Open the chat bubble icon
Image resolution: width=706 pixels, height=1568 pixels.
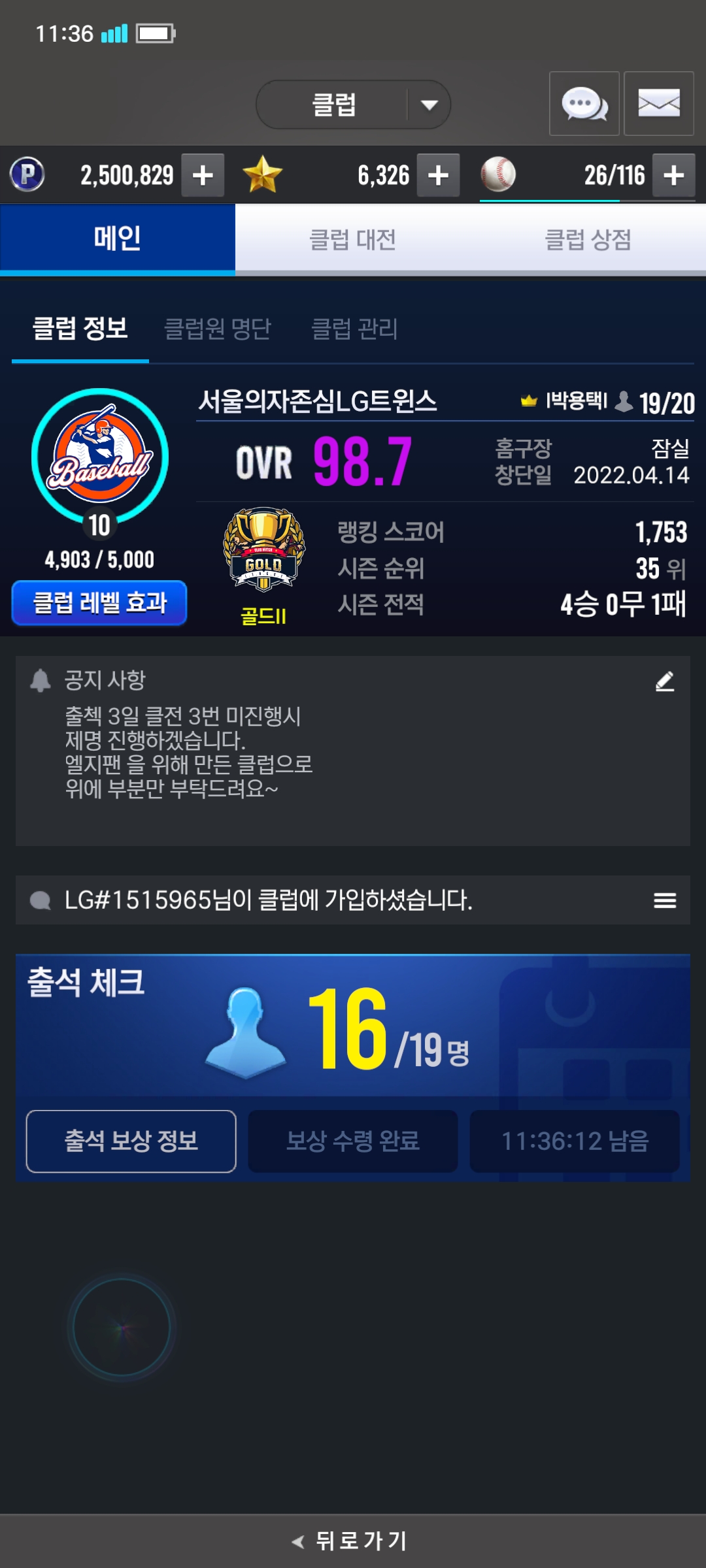pyautogui.click(x=584, y=103)
